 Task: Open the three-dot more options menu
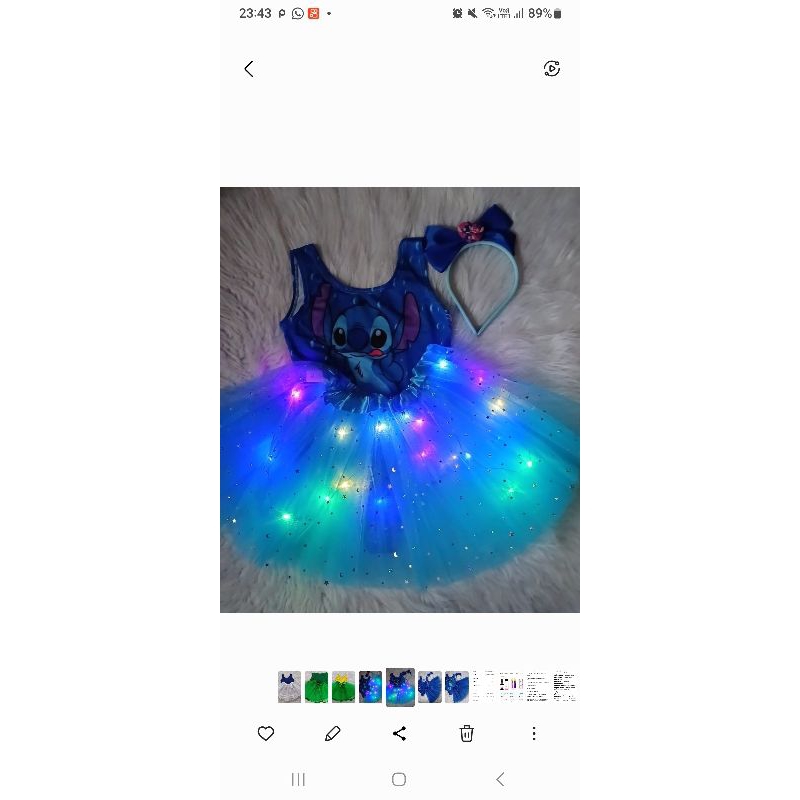pyautogui.click(x=534, y=734)
